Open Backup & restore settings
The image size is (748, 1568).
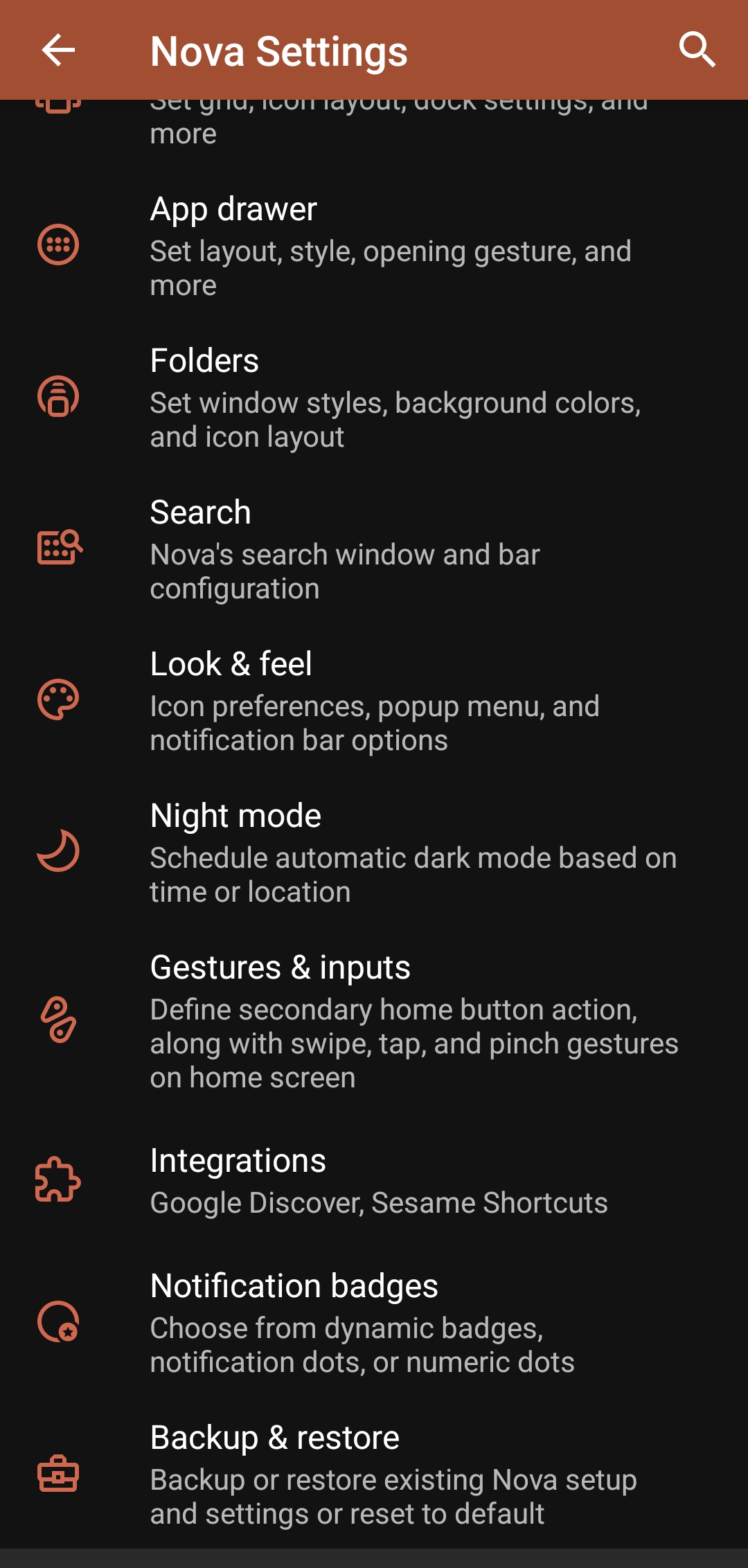pos(374,1475)
